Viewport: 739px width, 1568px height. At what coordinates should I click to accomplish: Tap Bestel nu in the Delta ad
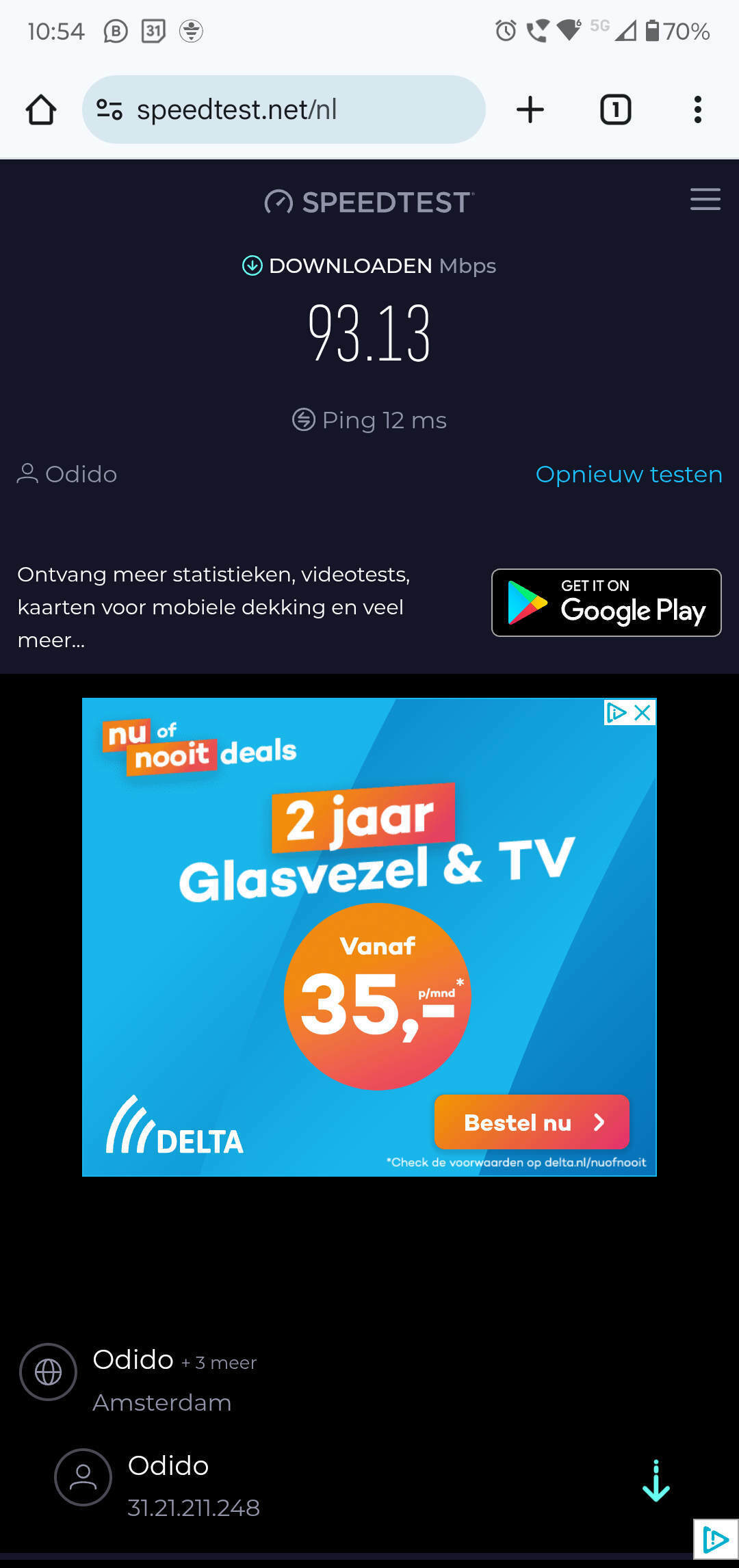click(x=532, y=1122)
